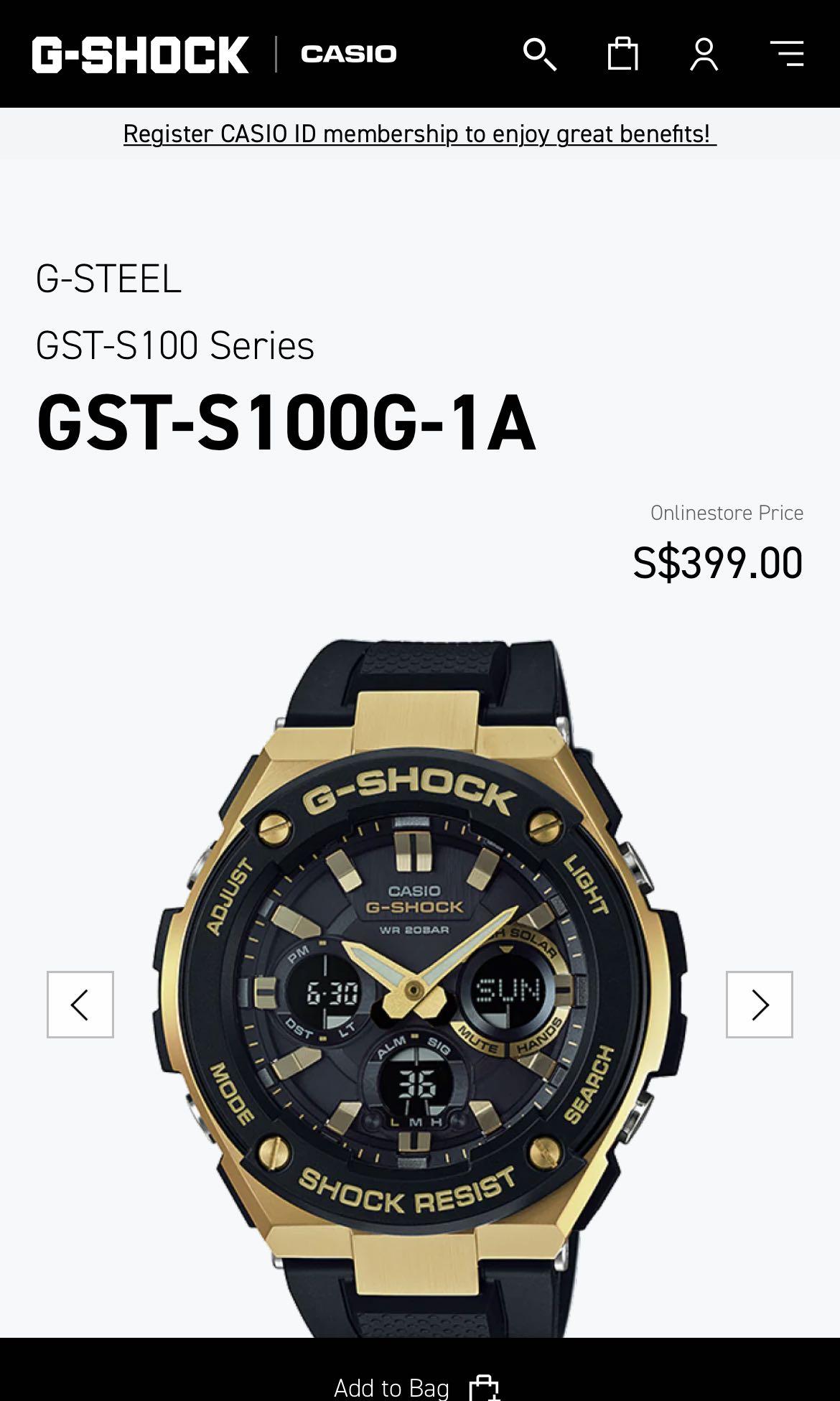The width and height of the screenshot is (840, 1401).
Task: Click the Onlinestore Price label
Action: pos(727,513)
